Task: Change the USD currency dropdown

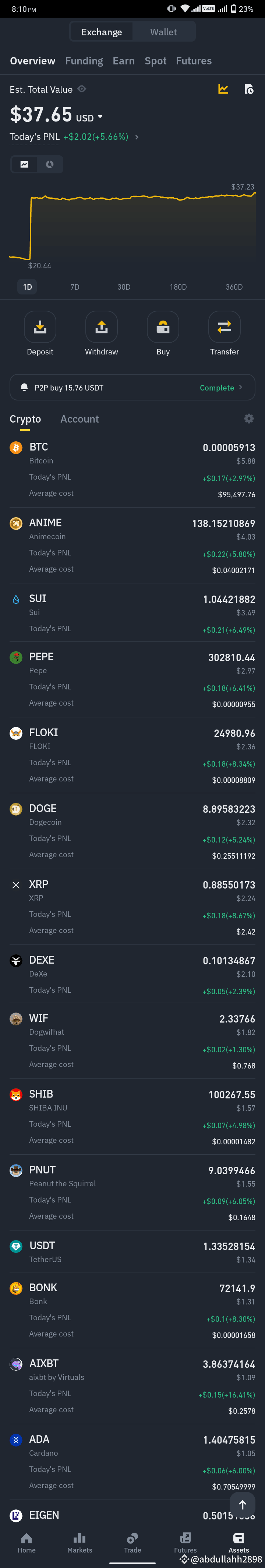Action: (89, 117)
